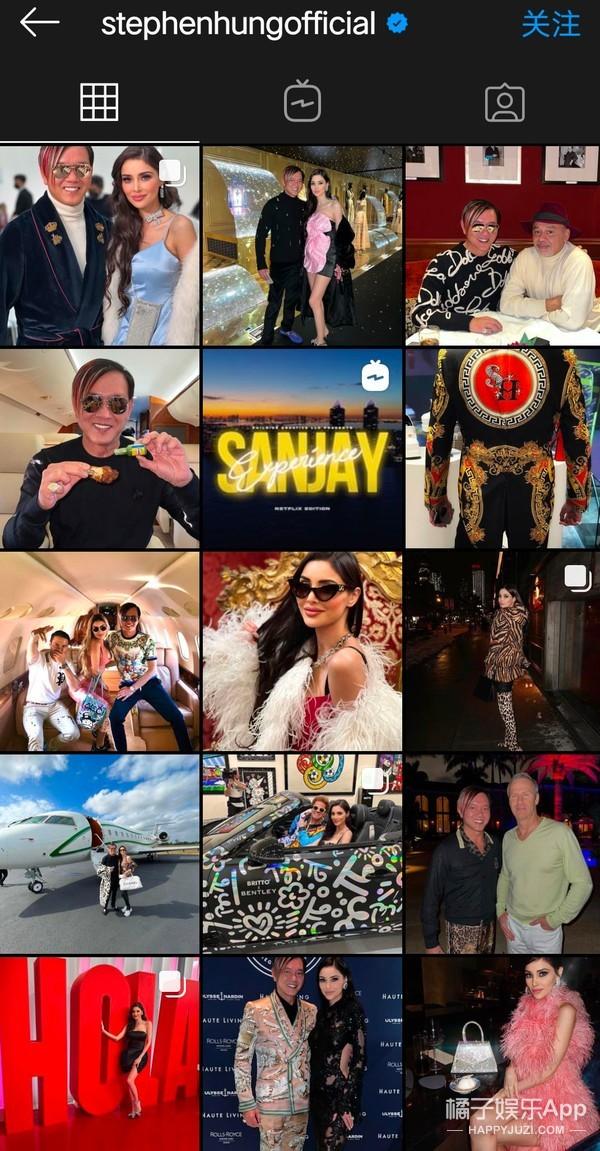Go back with the arrow icon
600x1151 pixels.
[40, 23]
